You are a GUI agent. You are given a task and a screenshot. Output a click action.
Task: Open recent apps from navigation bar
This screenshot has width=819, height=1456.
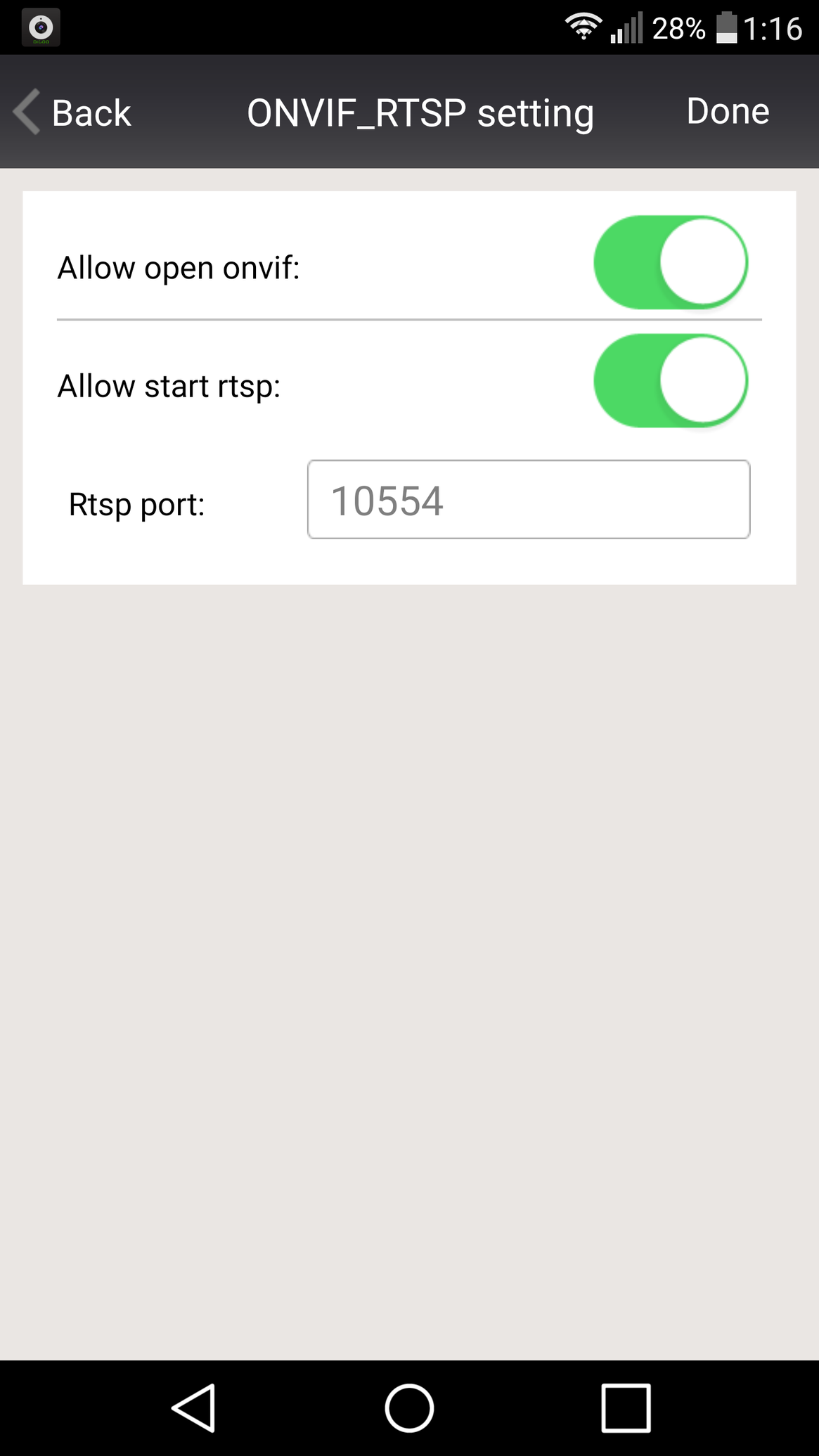point(626,1408)
